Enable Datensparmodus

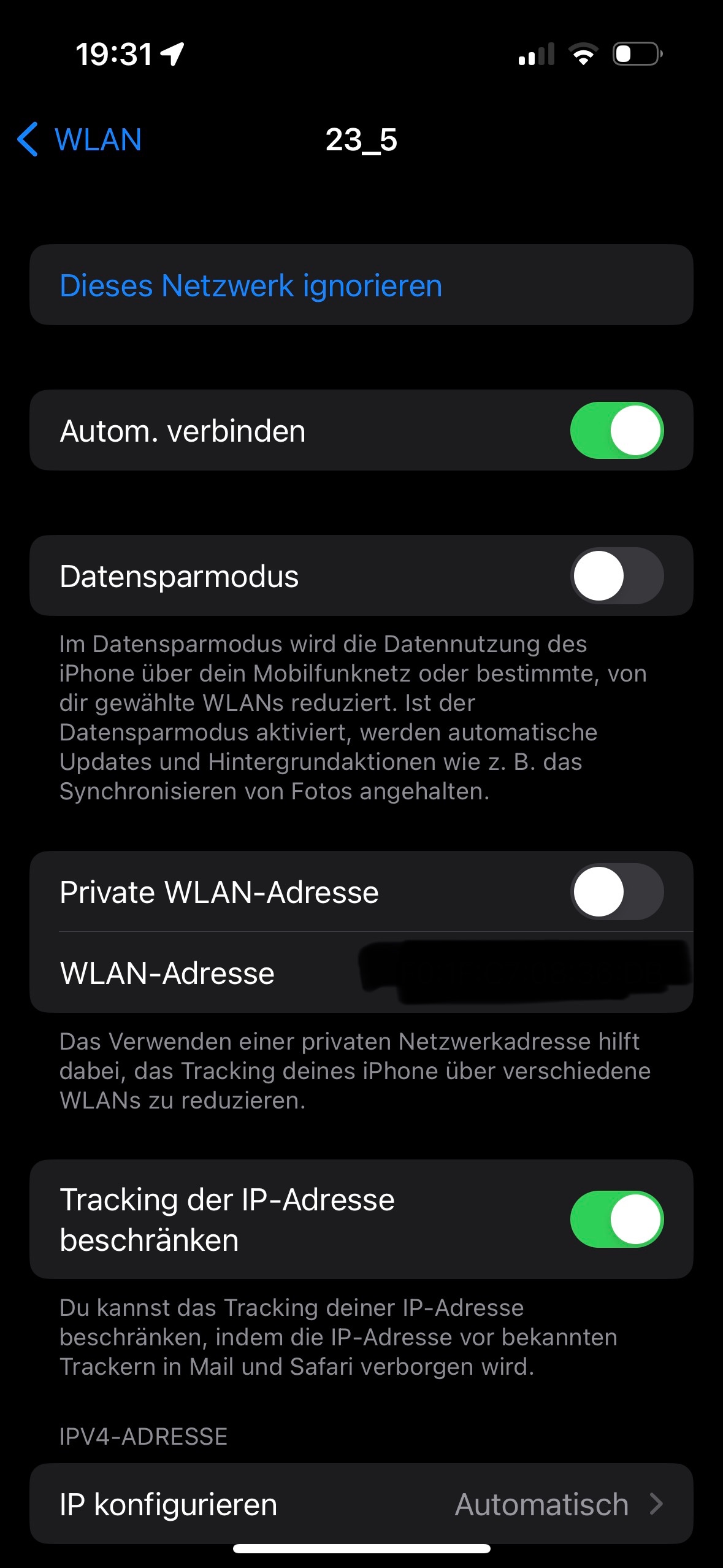pos(616,576)
